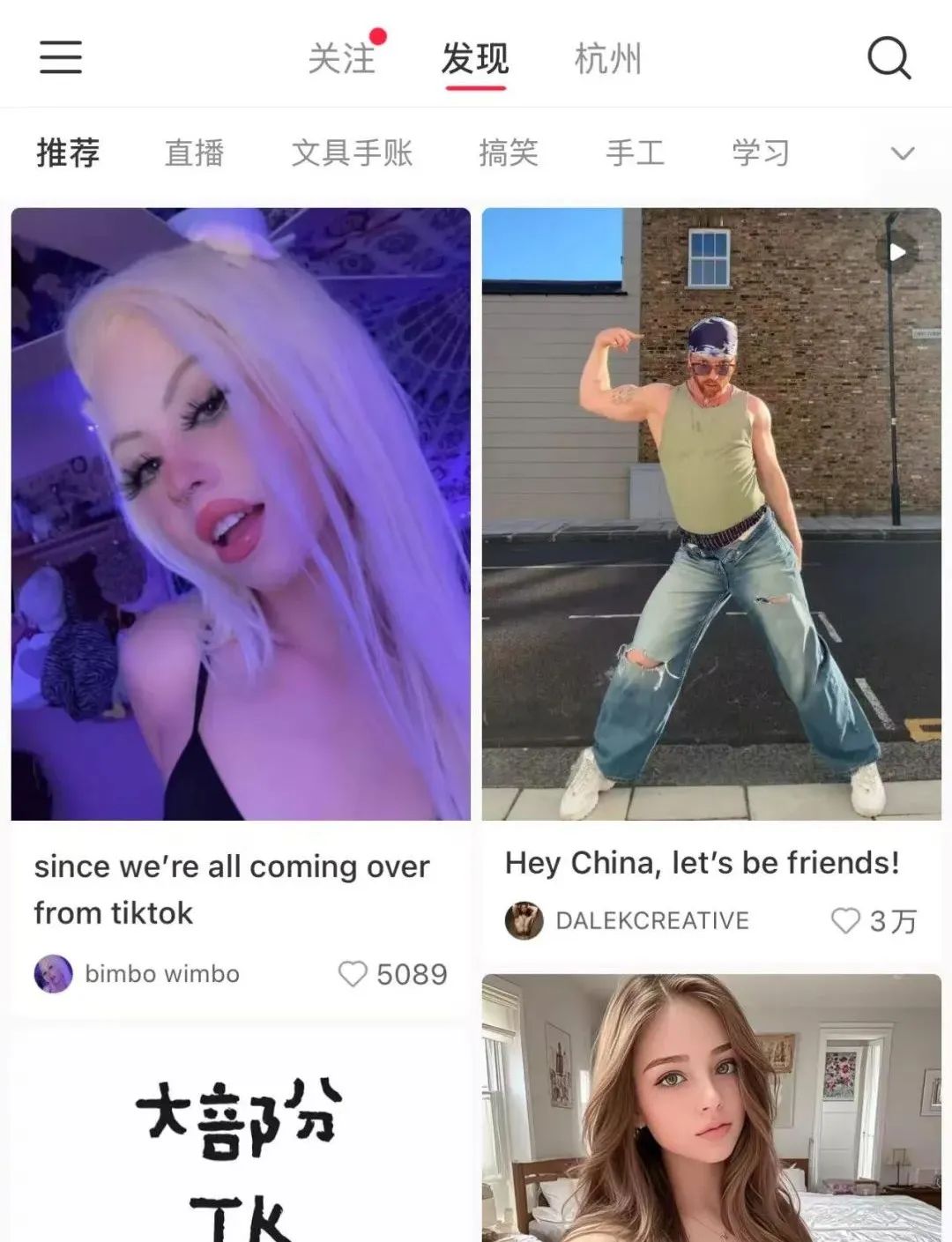Expand the category list chevron
Viewport: 952px width, 1242px height.
[902, 153]
